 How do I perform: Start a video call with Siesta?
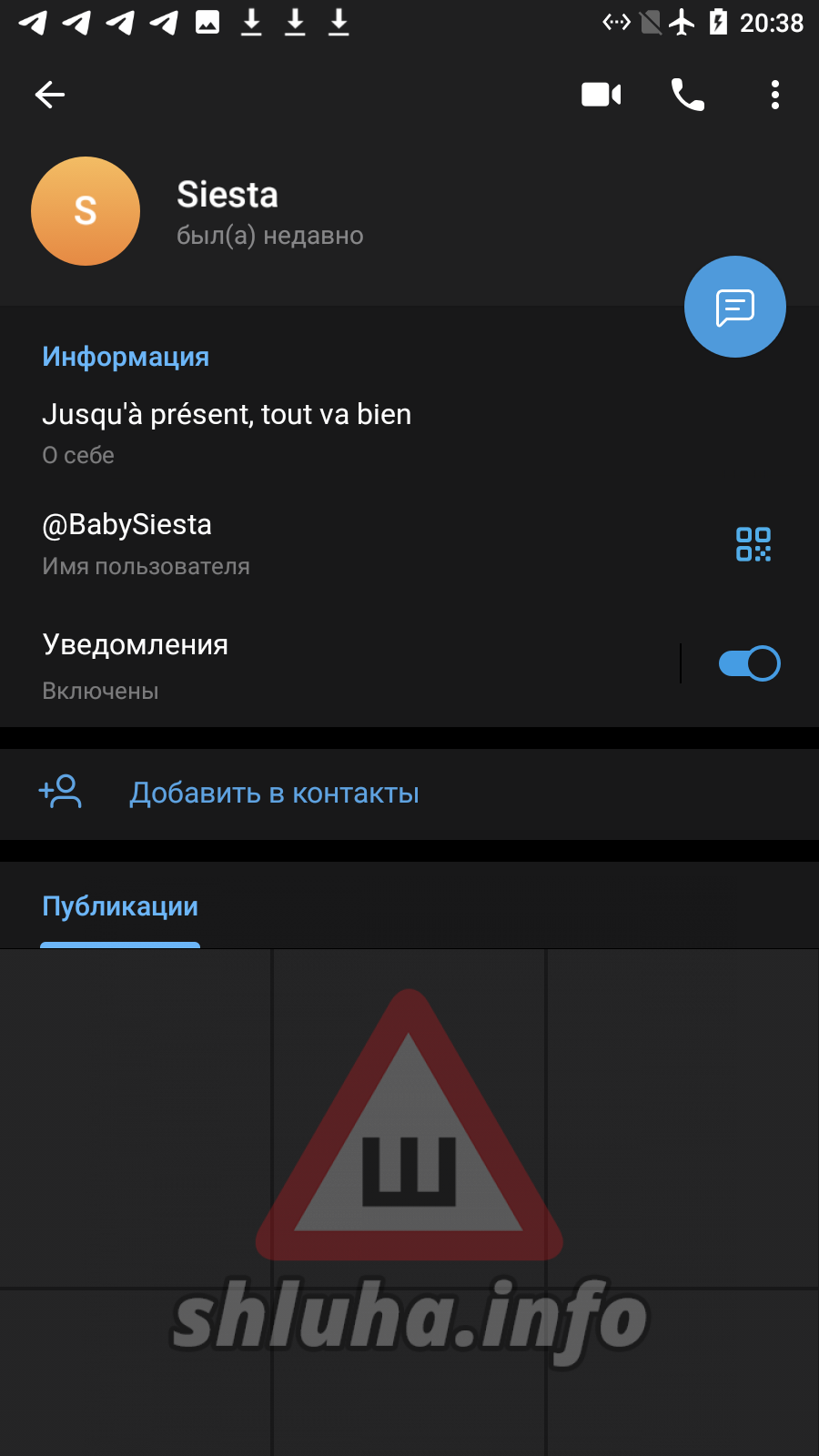[601, 95]
